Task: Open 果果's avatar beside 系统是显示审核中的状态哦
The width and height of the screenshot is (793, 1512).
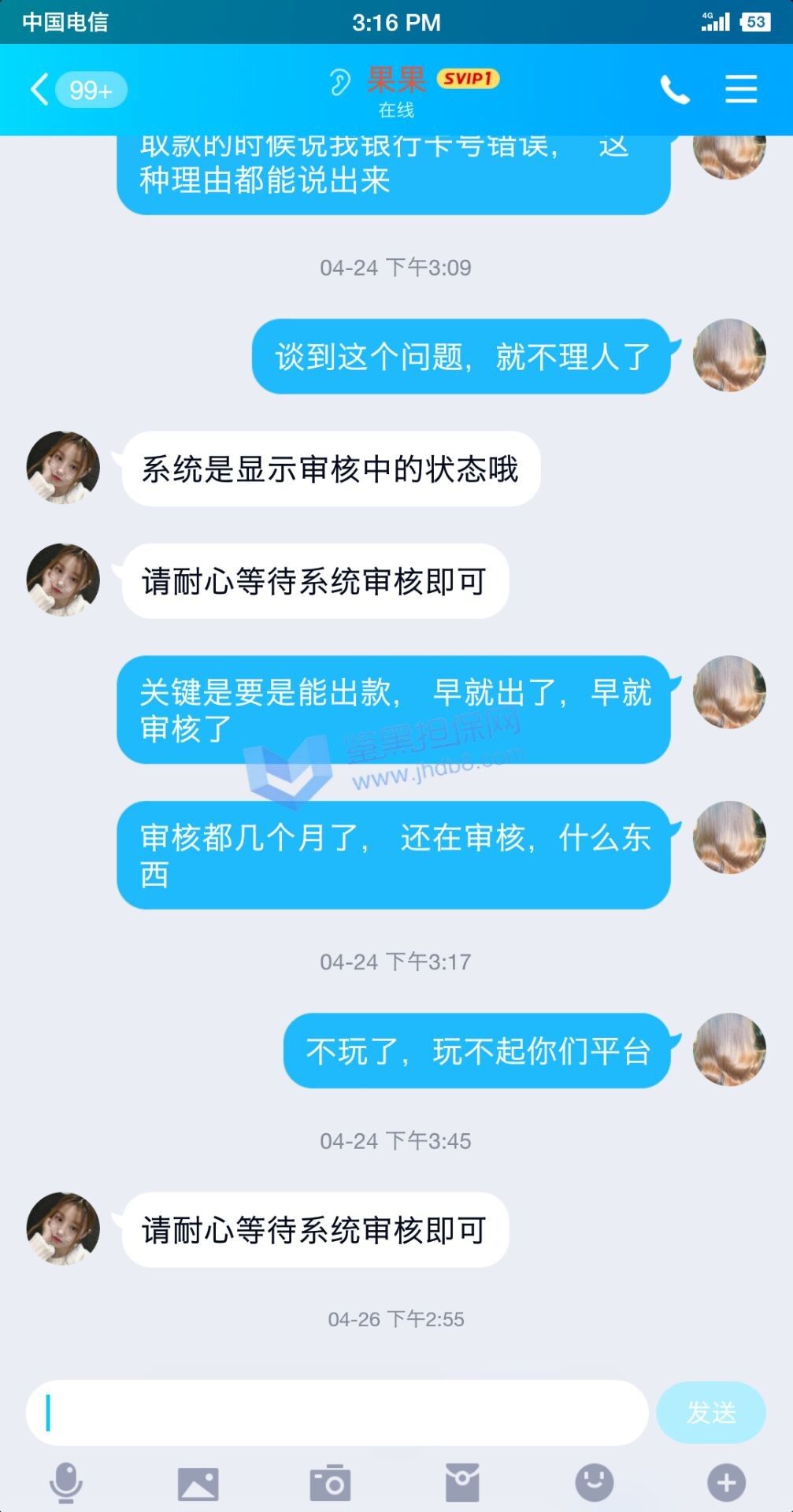Action: pos(63,468)
